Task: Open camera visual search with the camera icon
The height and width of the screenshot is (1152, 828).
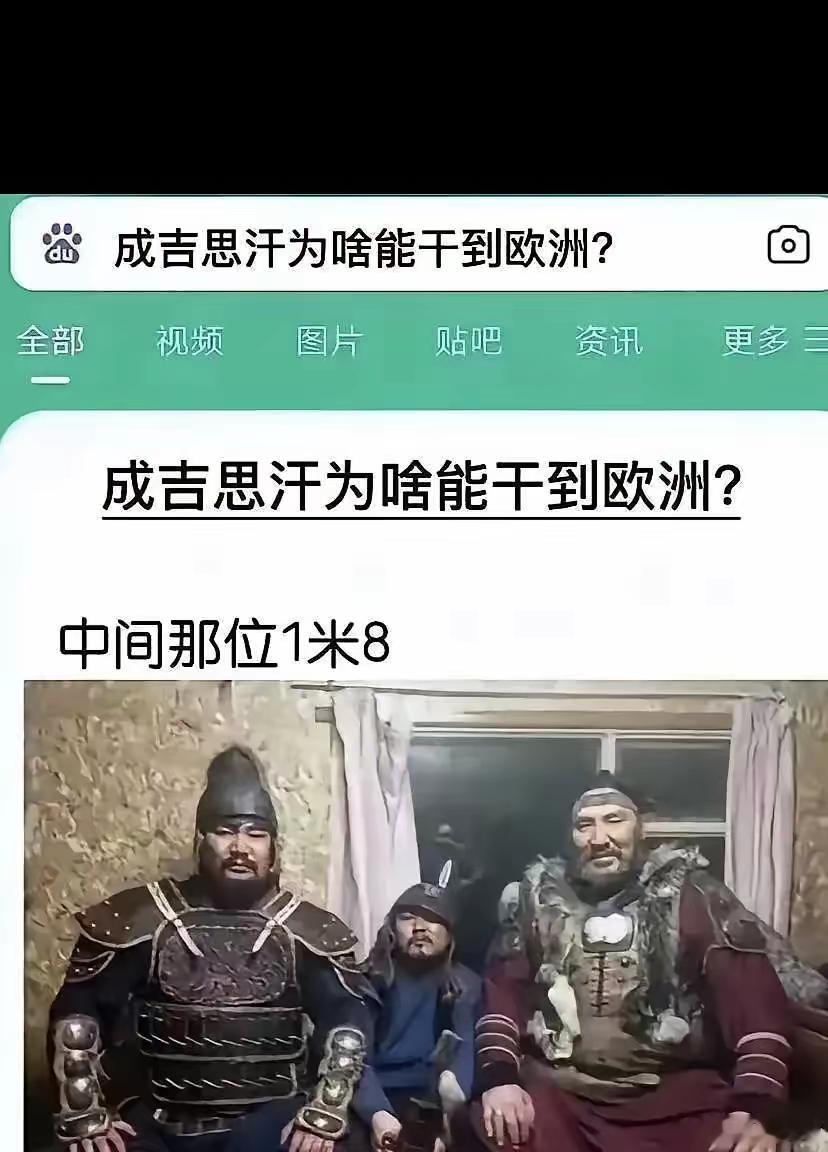Action: point(789,245)
